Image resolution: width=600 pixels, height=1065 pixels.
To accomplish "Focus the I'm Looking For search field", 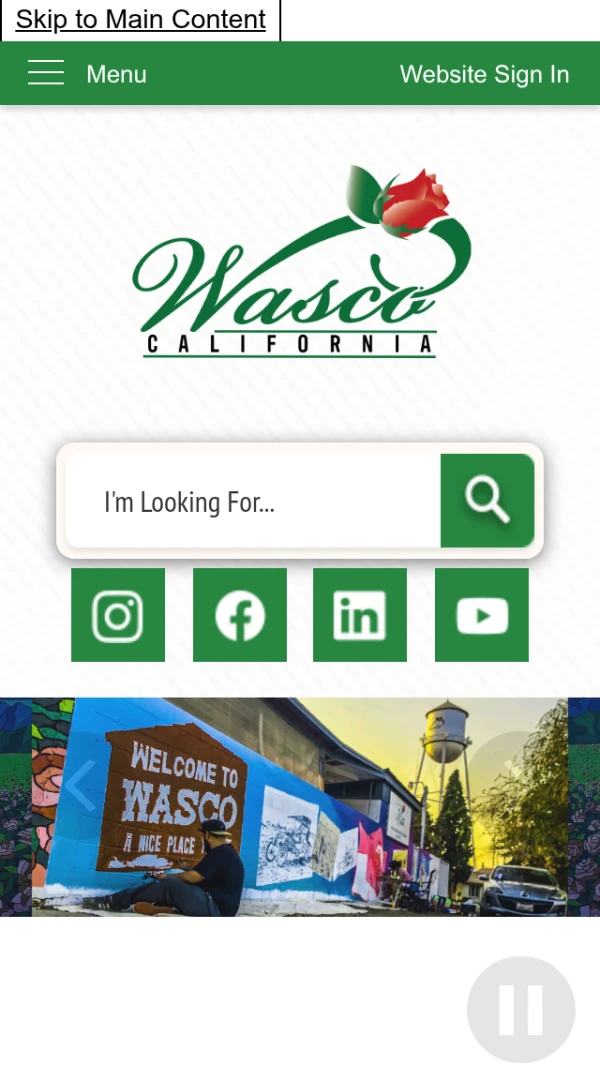I will pyautogui.click(x=253, y=501).
